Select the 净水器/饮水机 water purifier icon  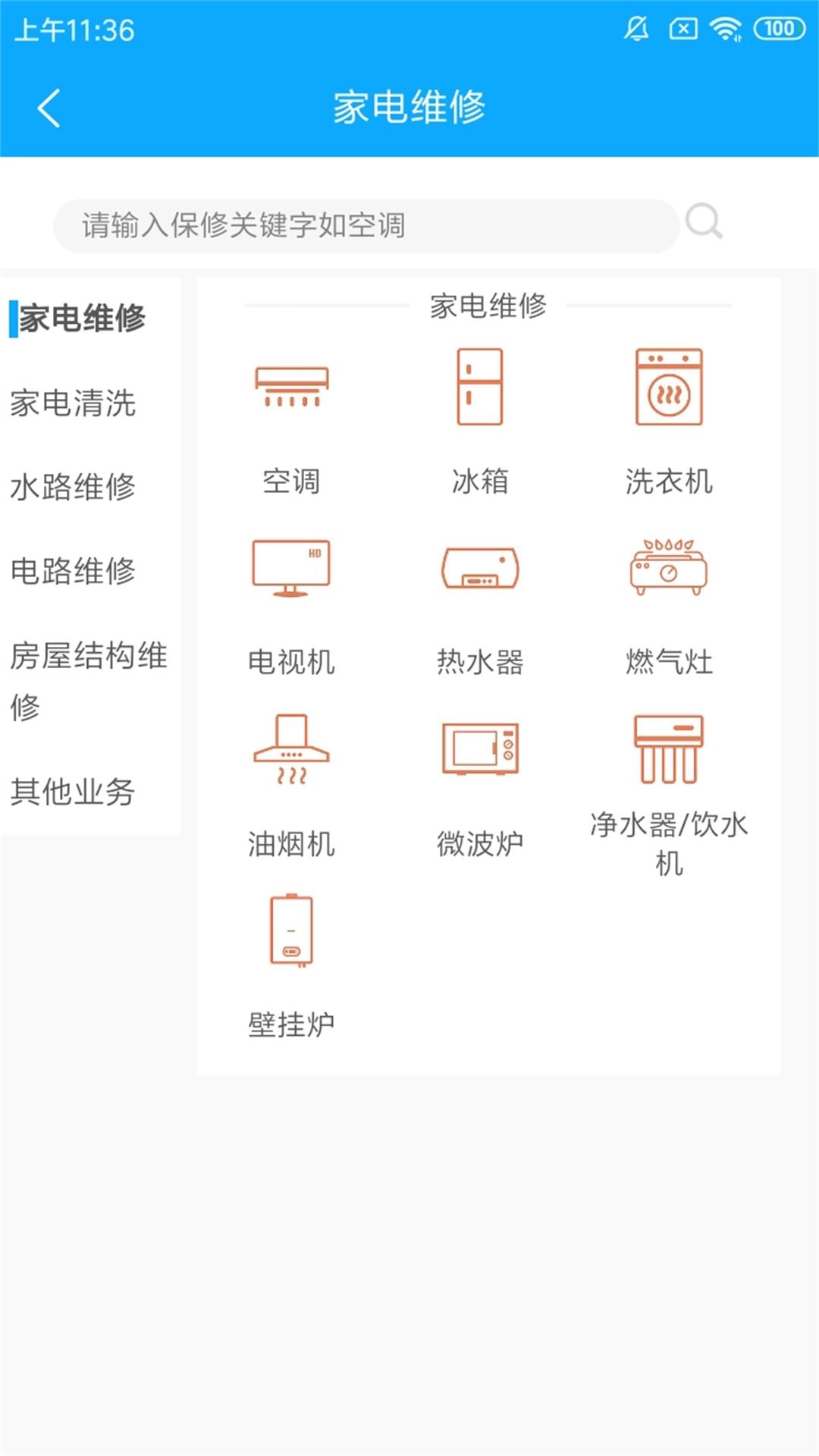[x=667, y=747]
